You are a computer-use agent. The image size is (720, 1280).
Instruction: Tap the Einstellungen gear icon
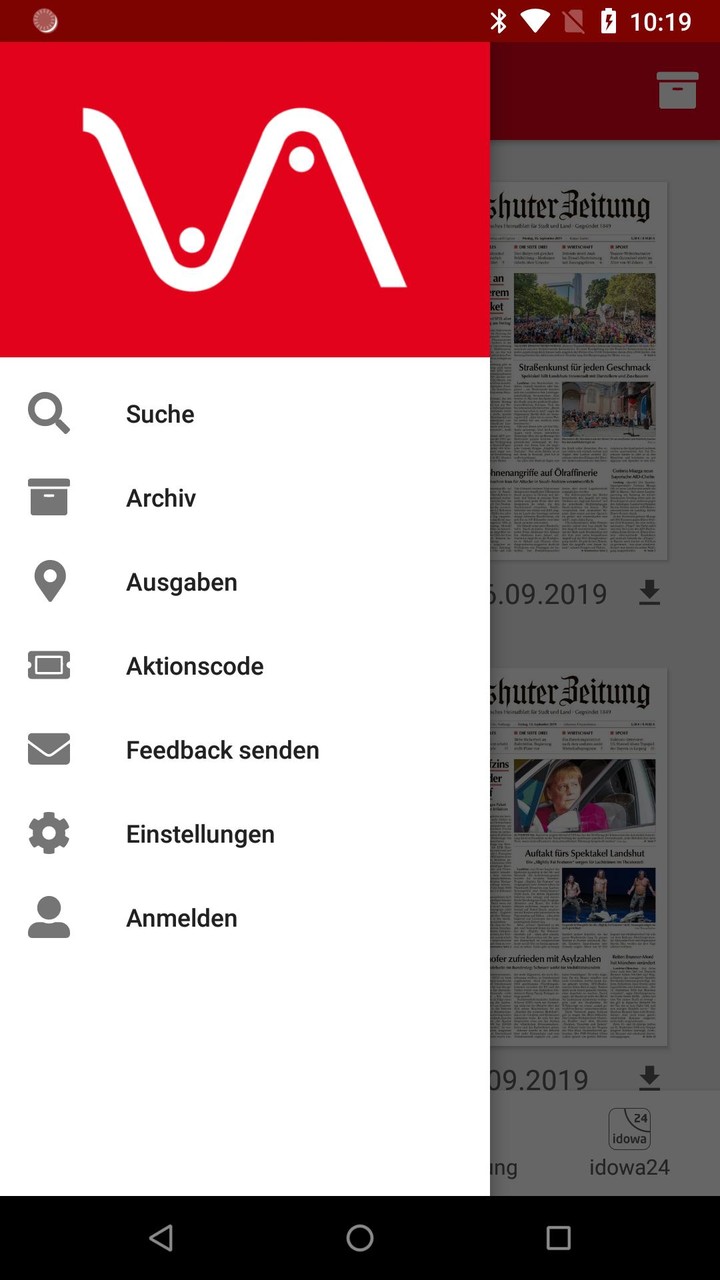click(x=48, y=833)
